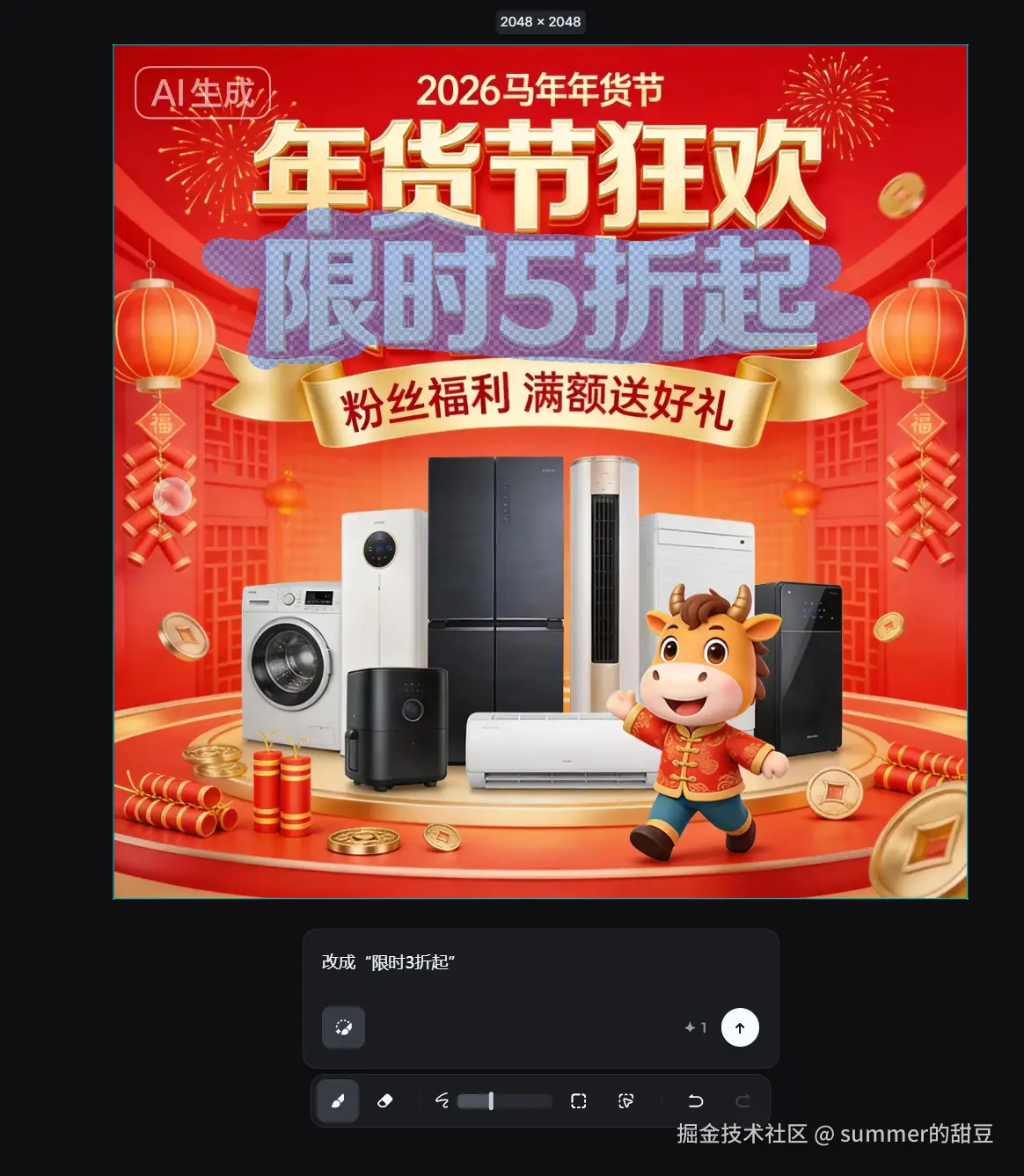The height and width of the screenshot is (1176, 1024).
Task: Tap the inpaint brush icon in prompt box
Action: coord(343,1027)
